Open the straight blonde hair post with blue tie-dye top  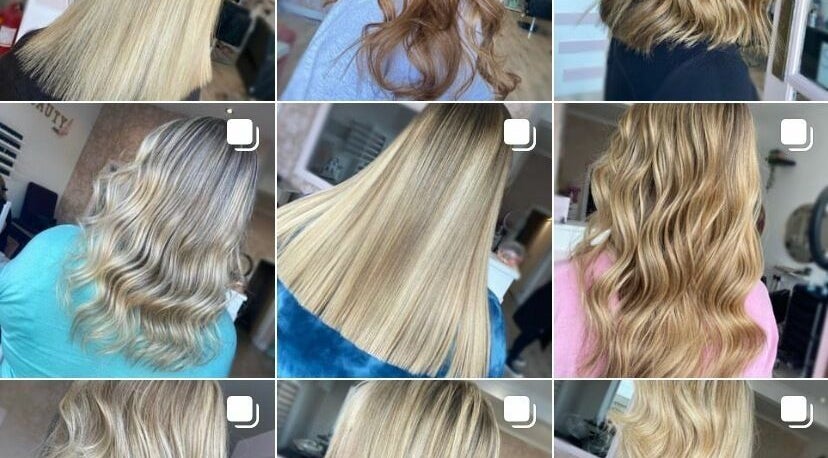coord(414,241)
